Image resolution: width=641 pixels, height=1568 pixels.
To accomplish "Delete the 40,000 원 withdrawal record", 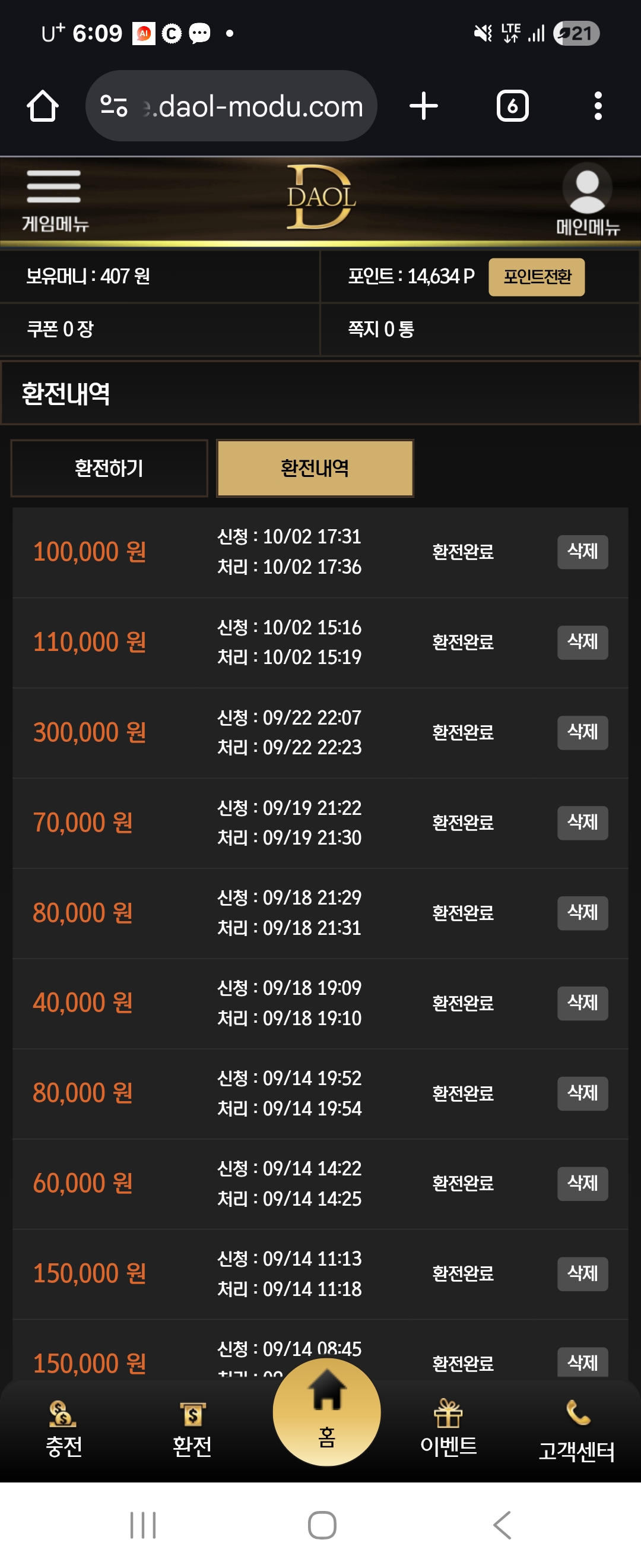I will click(x=582, y=1003).
